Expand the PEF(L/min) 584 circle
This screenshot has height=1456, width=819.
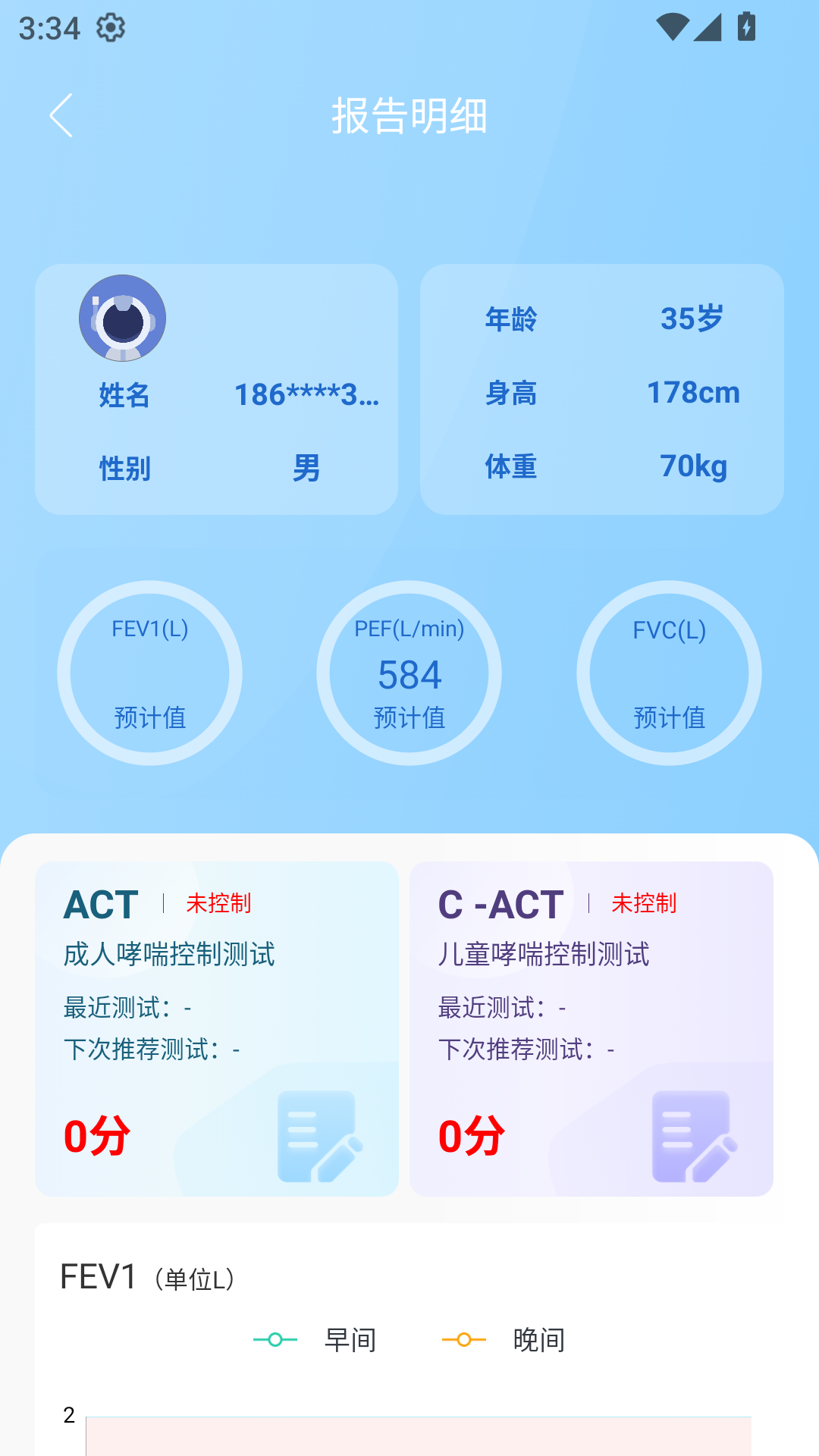click(409, 673)
